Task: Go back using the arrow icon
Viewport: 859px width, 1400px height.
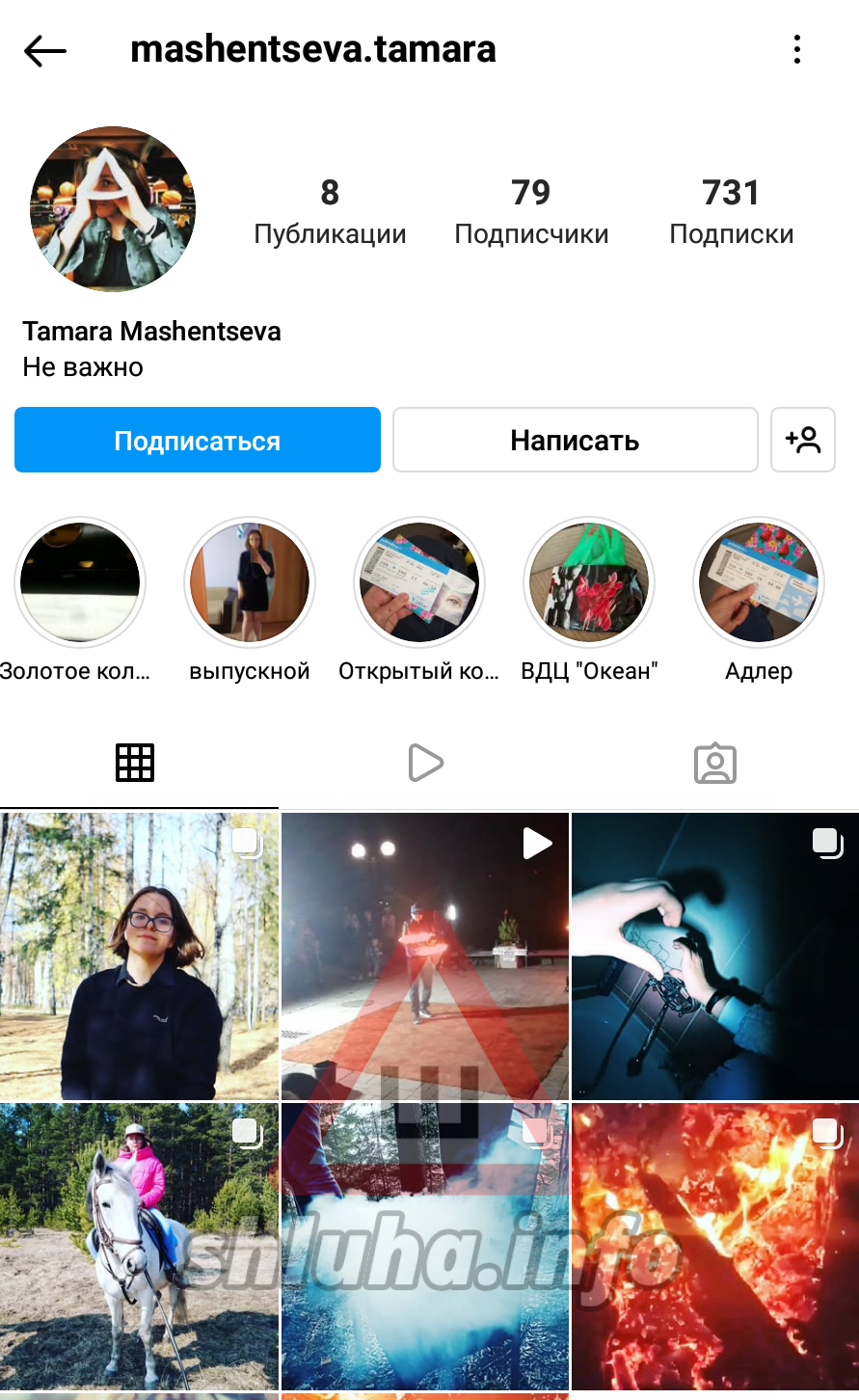Action: coord(45,50)
